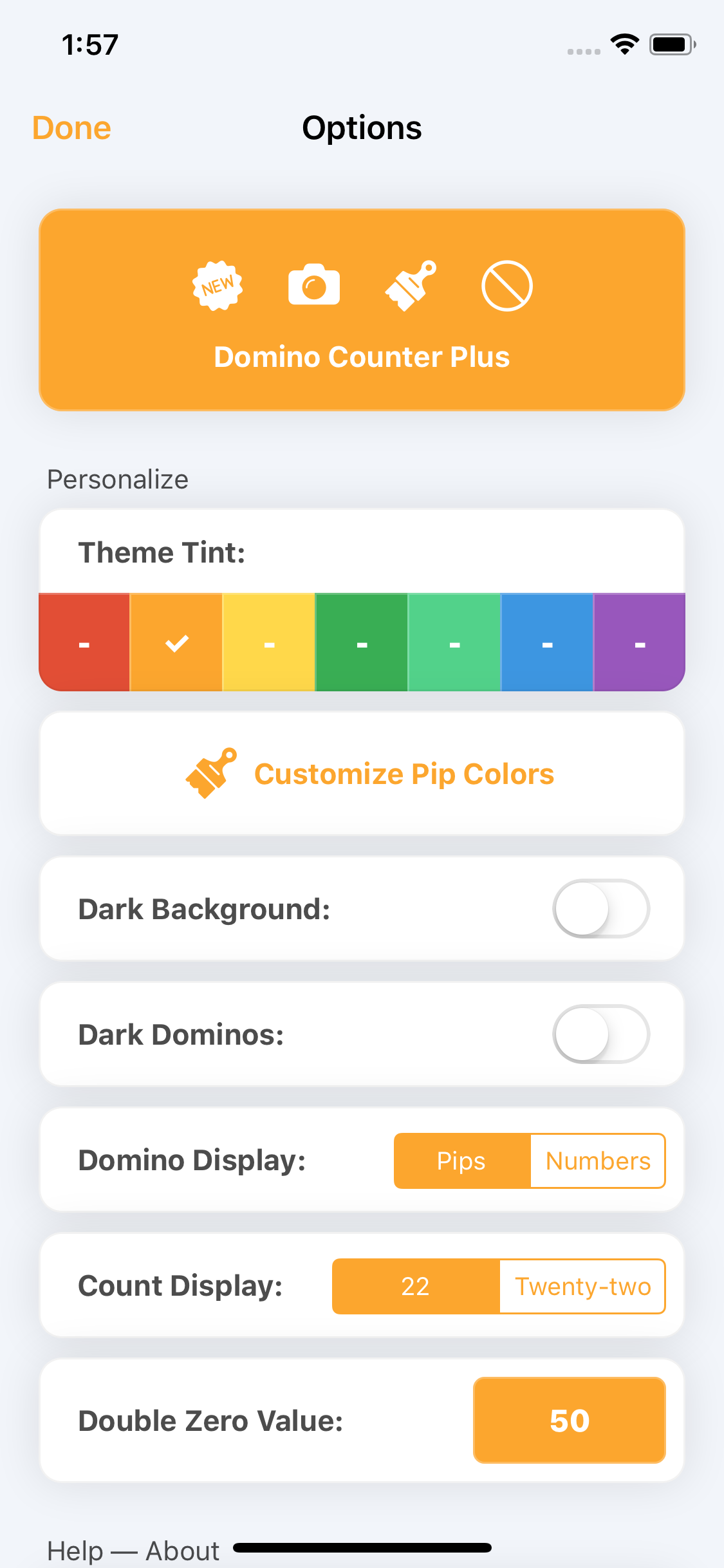Select the yellow theme tint
The width and height of the screenshot is (724, 1568).
pos(269,642)
